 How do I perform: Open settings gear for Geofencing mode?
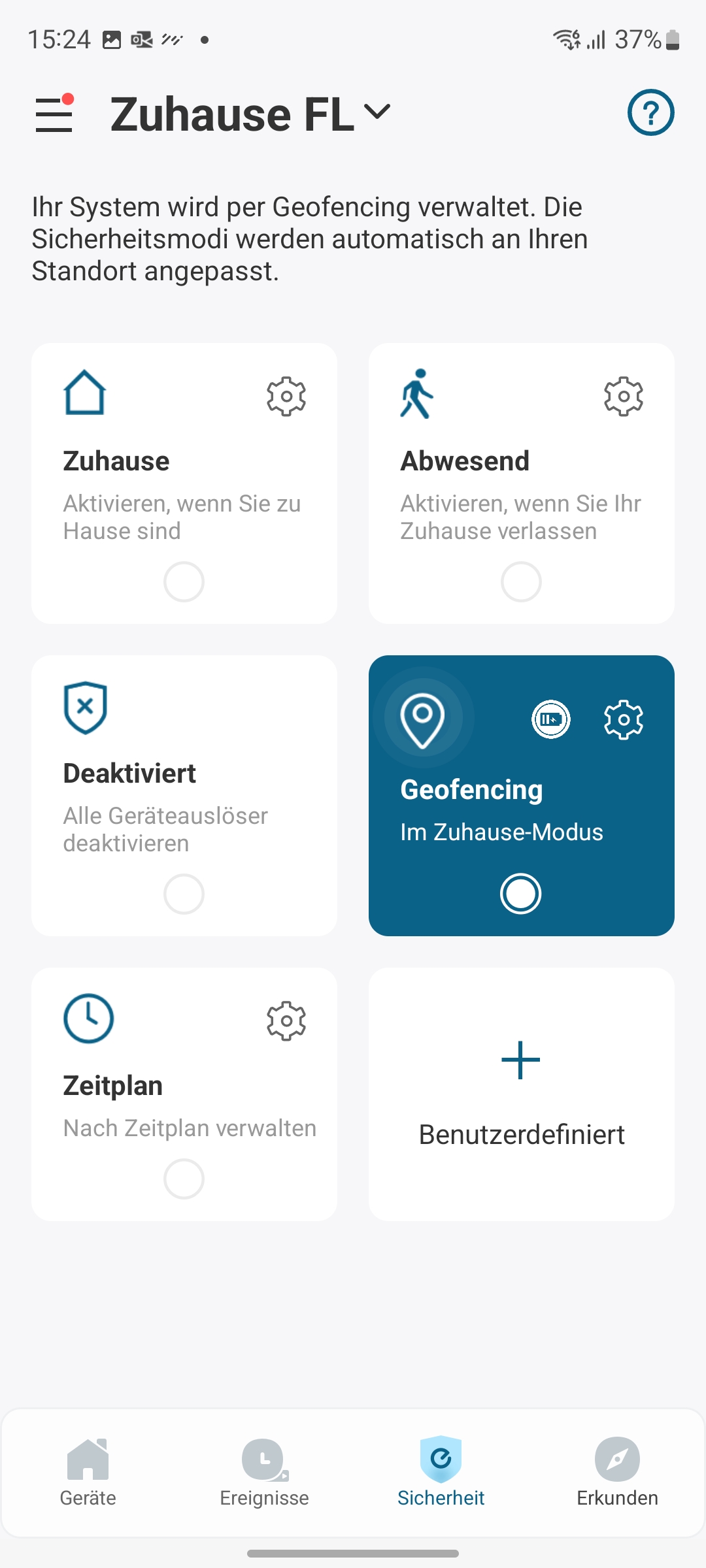pos(623,720)
